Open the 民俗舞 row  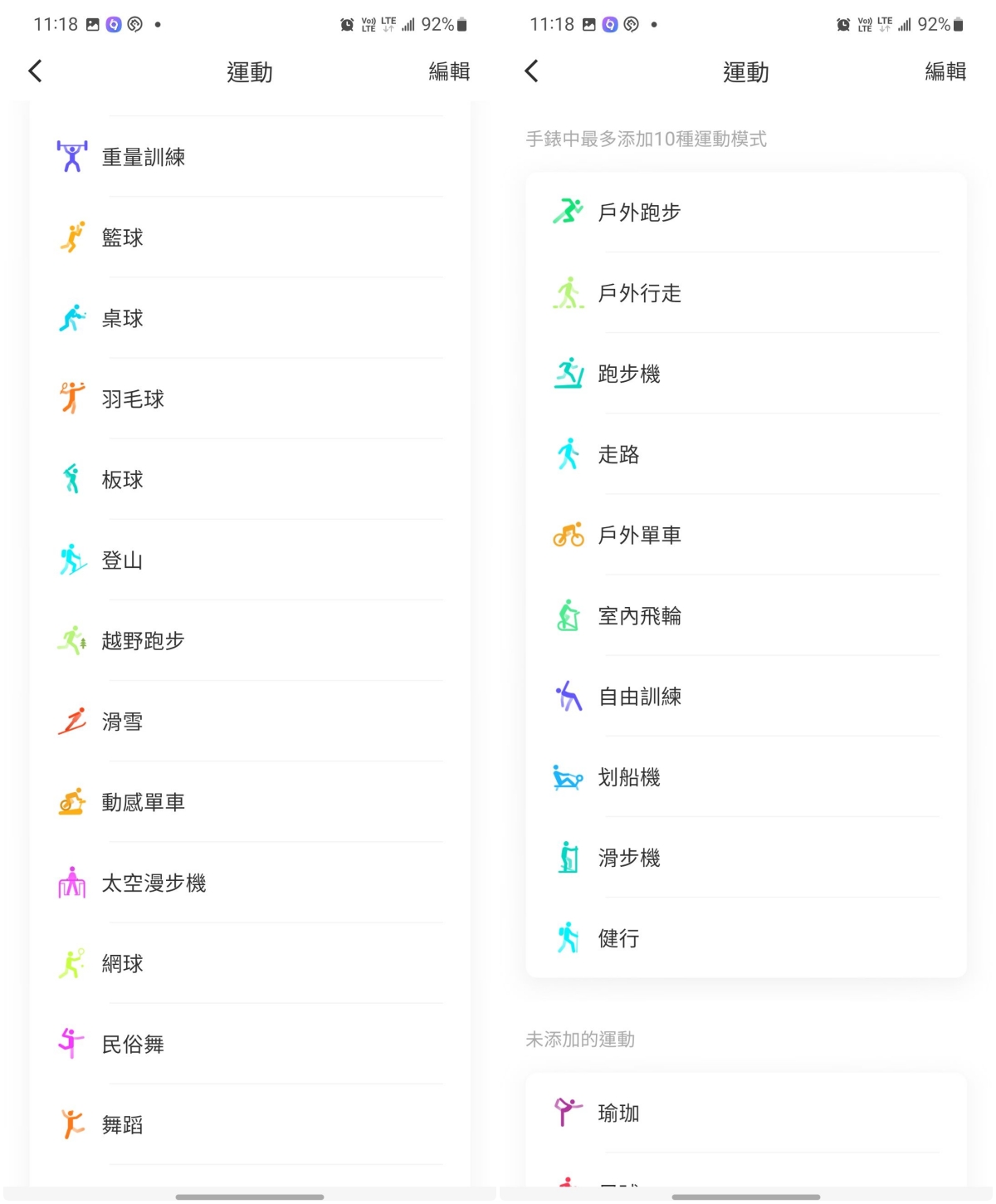pyautogui.click(x=249, y=1044)
